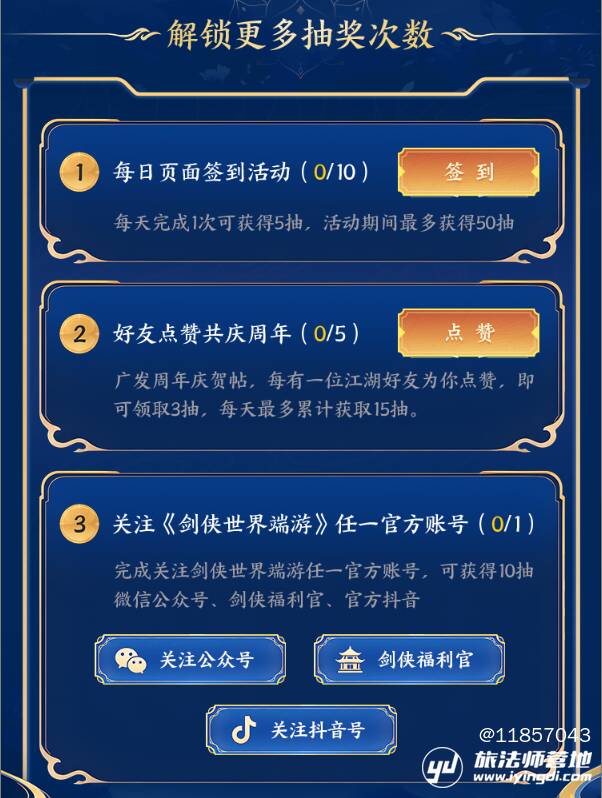The height and width of the screenshot is (798, 602).
Task: Tap the 签到 button to sign in
Action: (x=469, y=173)
